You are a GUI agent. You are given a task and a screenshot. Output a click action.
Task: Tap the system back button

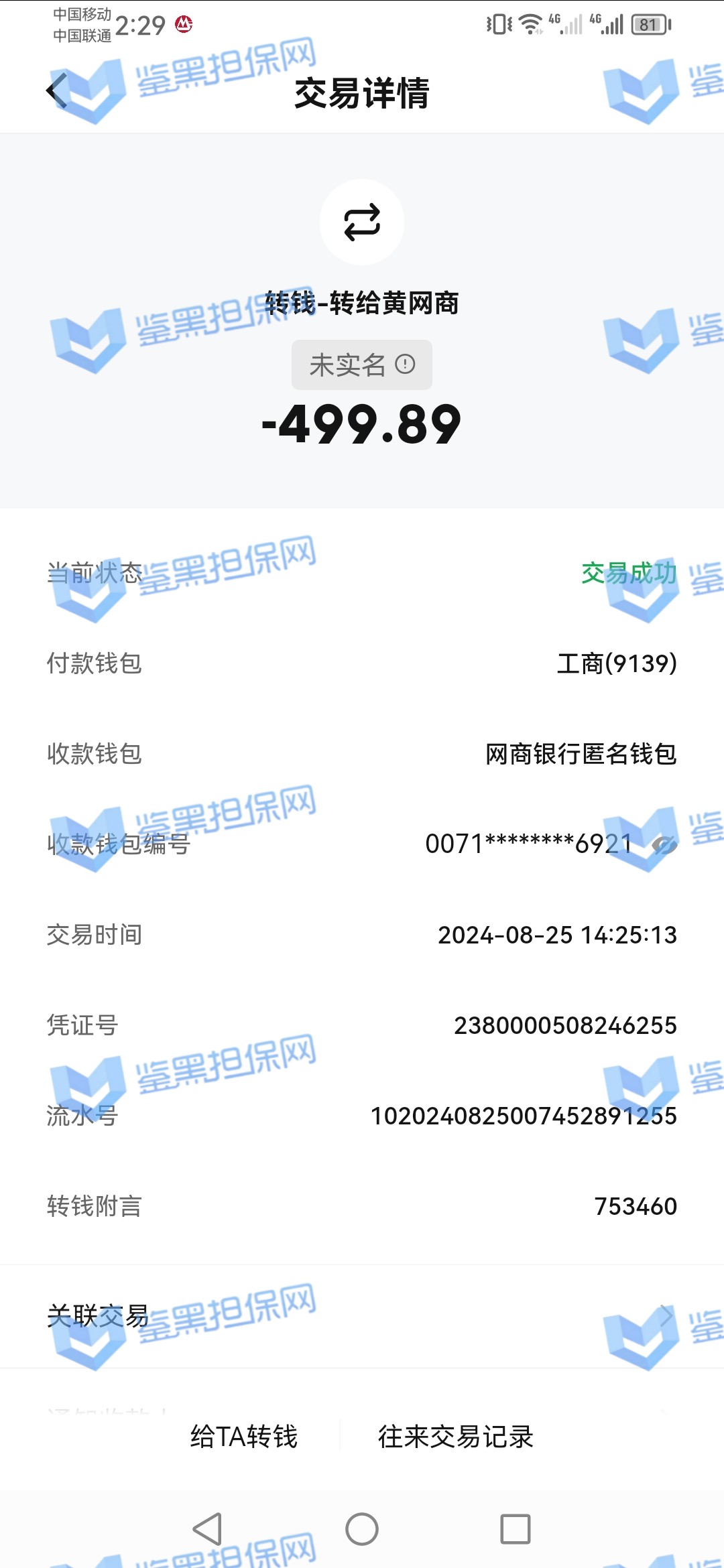pyautogui.click(x=207, y=1529)
